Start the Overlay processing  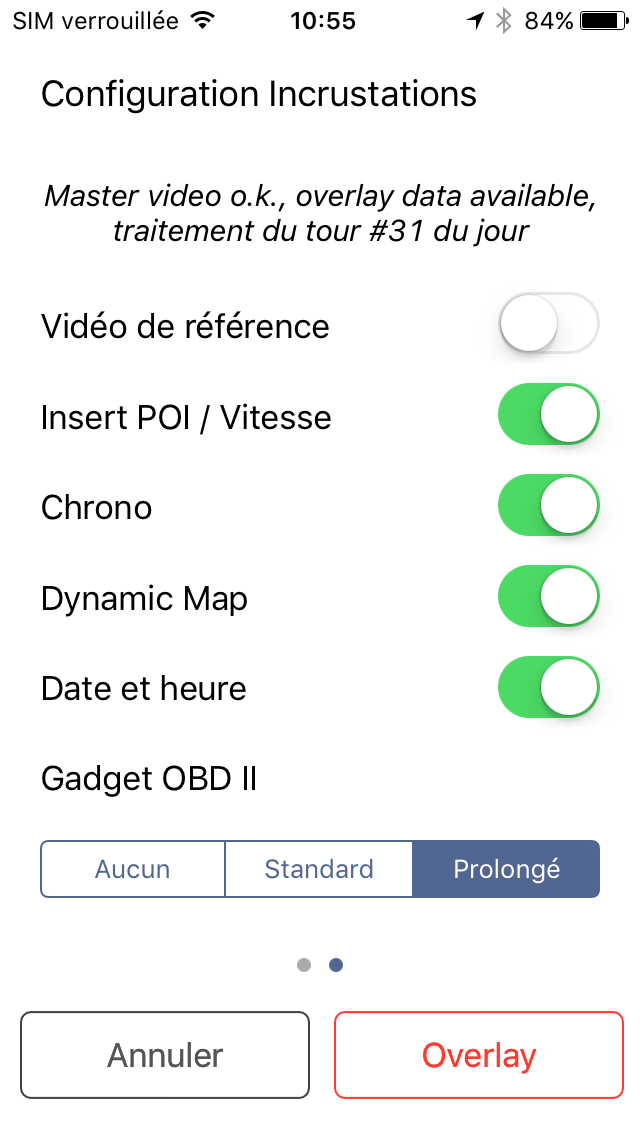click(479, 1055)
